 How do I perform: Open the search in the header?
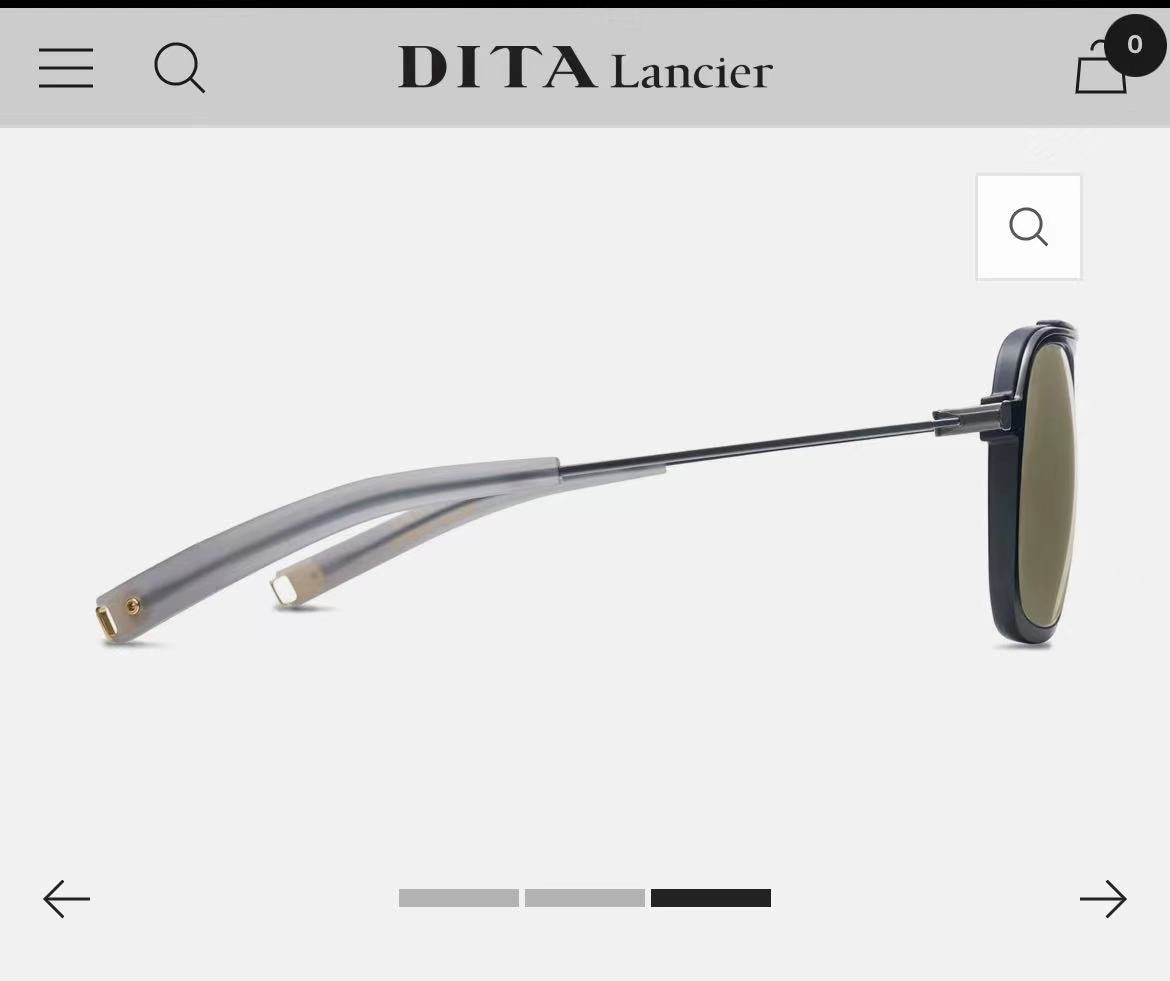click(179, 68)
